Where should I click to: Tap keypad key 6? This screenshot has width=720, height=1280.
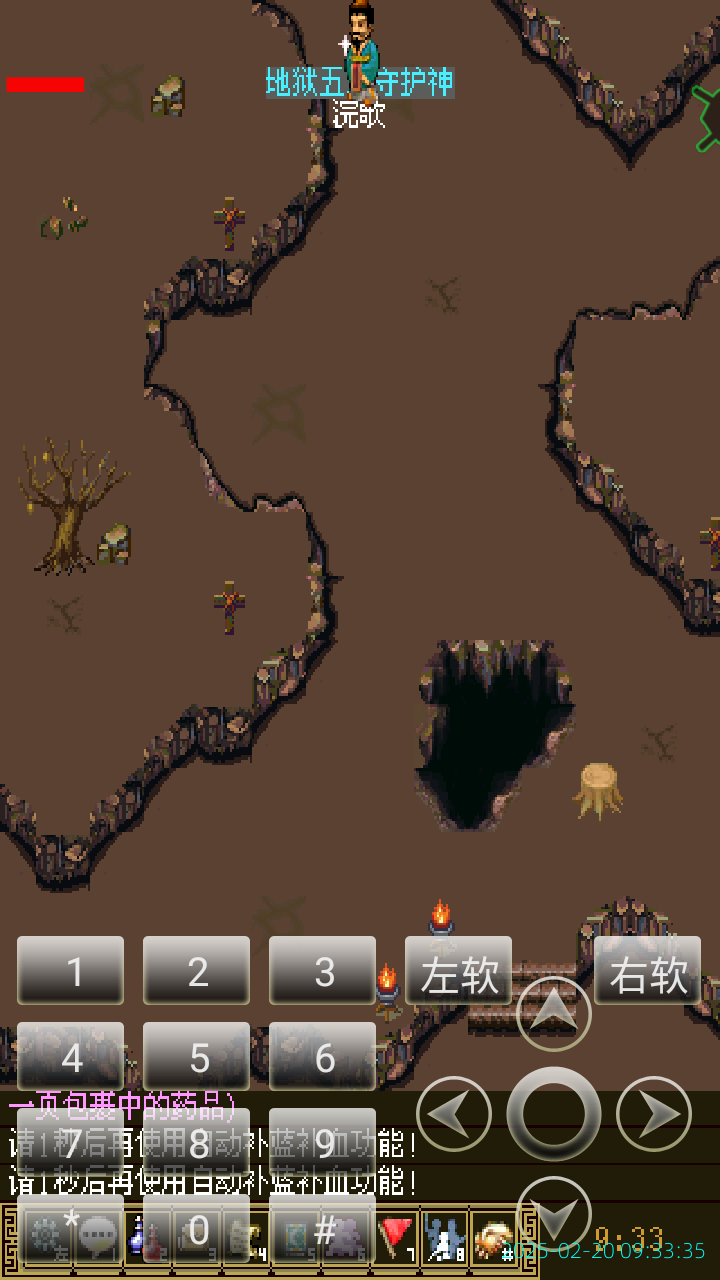click(323, 1057)
